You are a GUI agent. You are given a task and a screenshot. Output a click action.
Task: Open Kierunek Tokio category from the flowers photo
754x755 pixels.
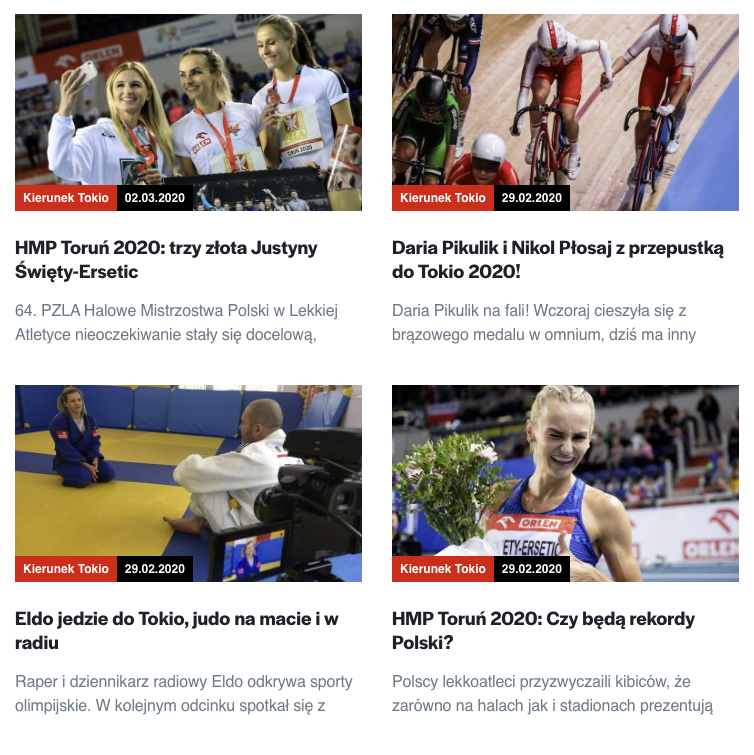click(443, 569)
